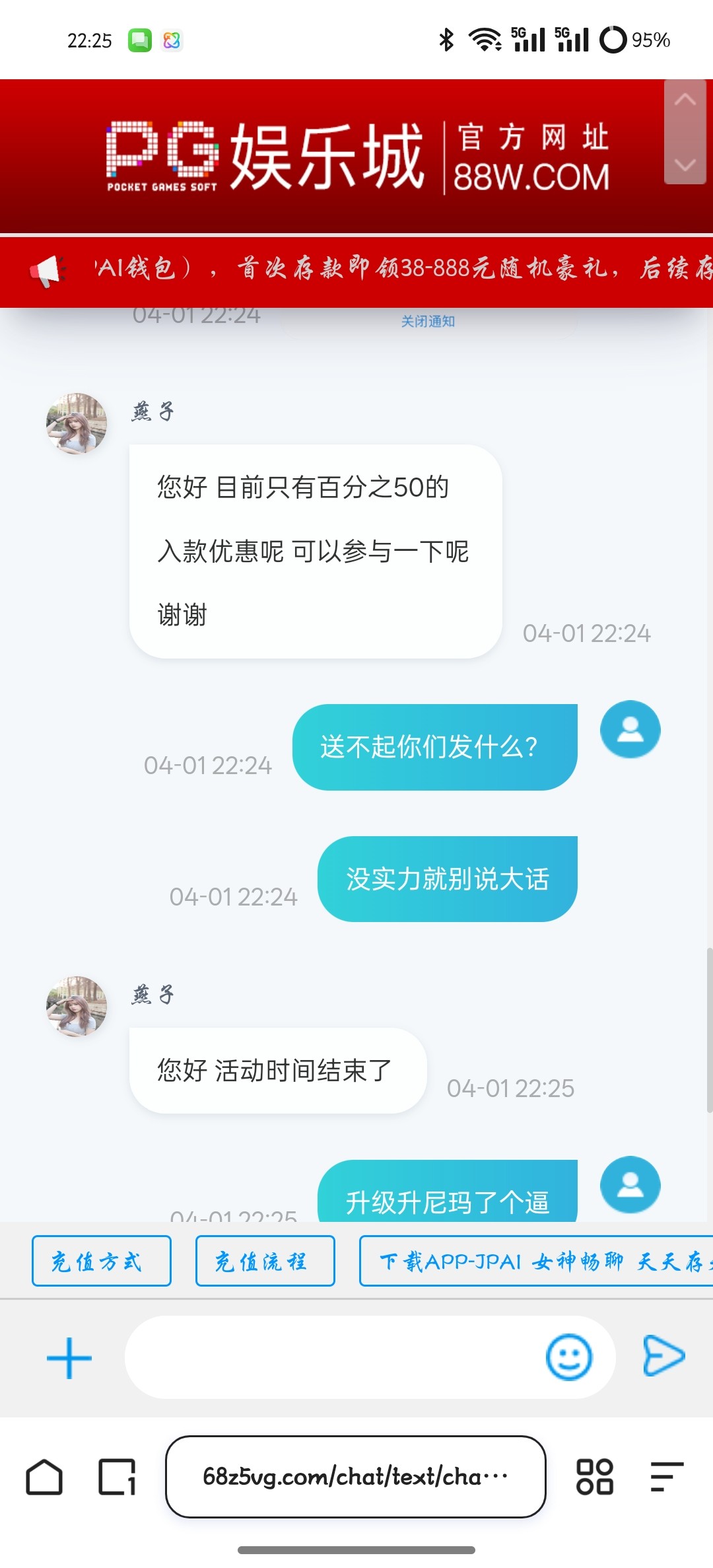
Task: Open the PG娱乐城 88W.COM banner
Action: click(356, 157)
